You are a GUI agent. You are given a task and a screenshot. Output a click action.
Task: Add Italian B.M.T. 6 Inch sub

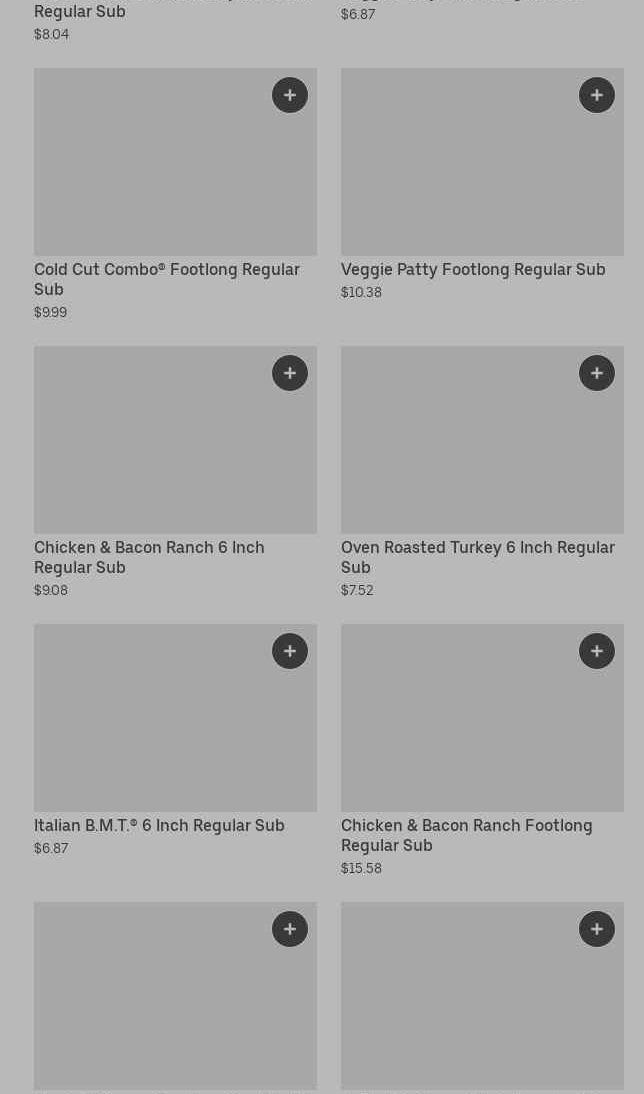point(290,651)
